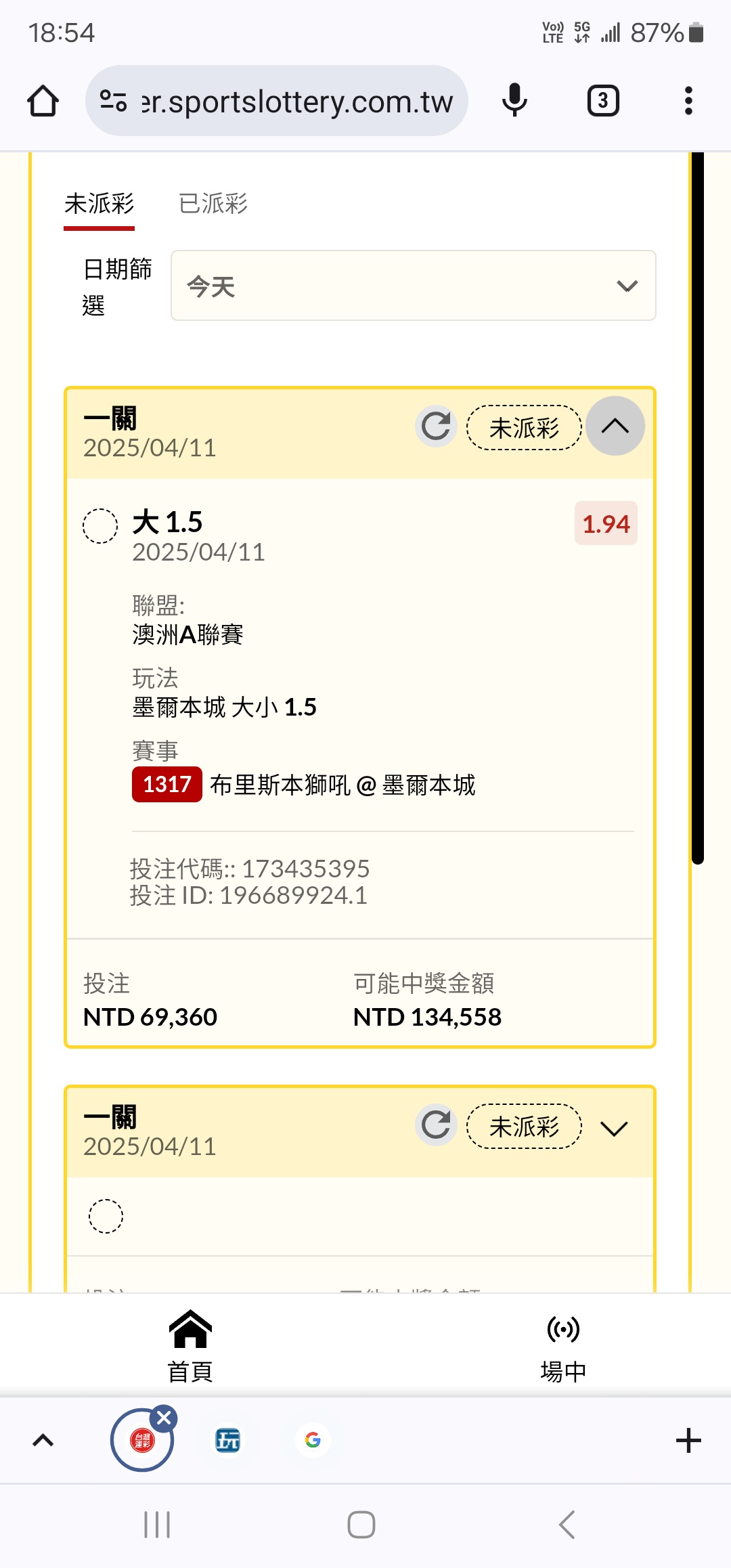Open the browser home page button

pyautogui.click(x=43, y=101)
